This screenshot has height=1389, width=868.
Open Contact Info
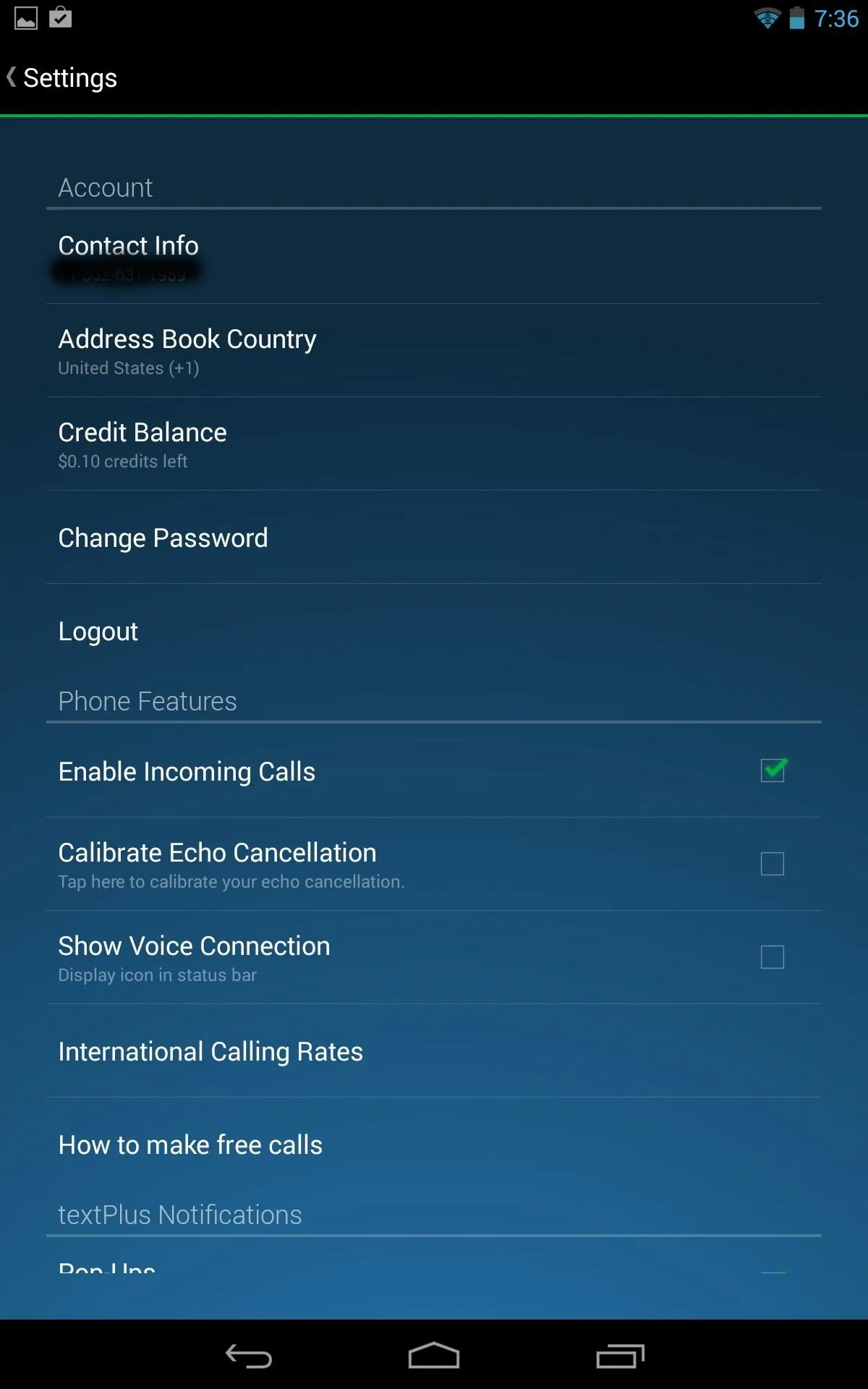coord(434,257)
